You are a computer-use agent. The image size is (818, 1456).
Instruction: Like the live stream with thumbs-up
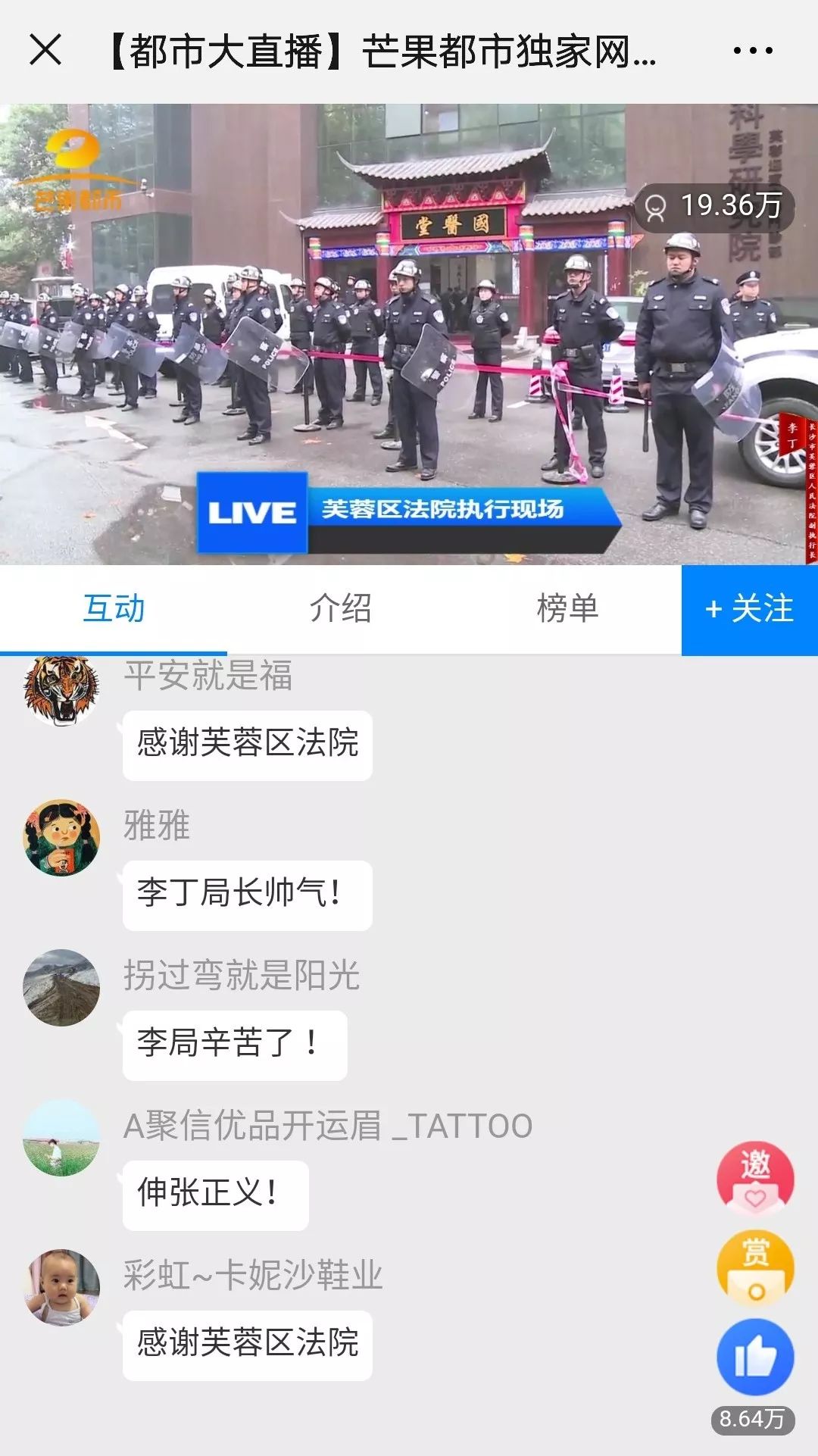pos(755,1357)
